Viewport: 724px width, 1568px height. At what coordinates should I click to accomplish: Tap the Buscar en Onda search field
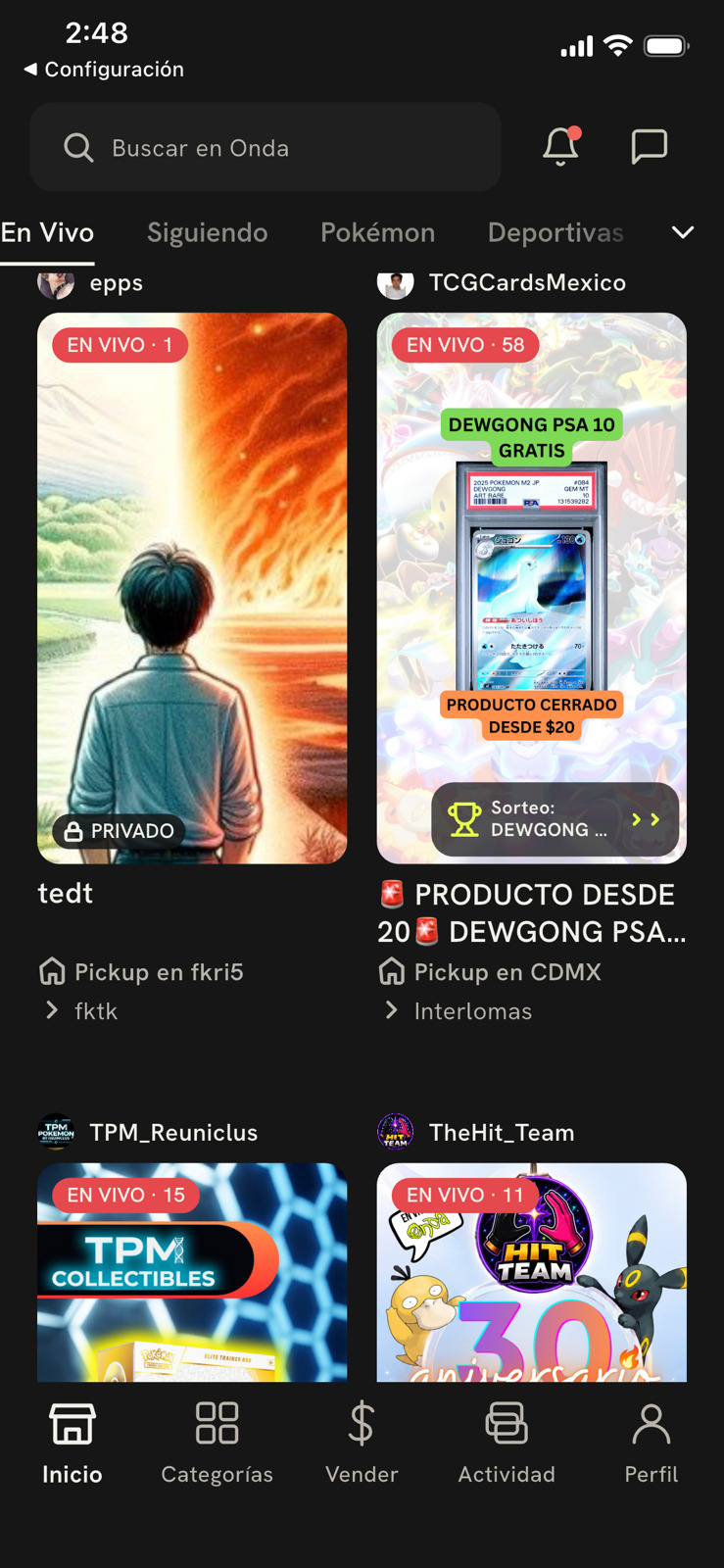coord(265,147)
